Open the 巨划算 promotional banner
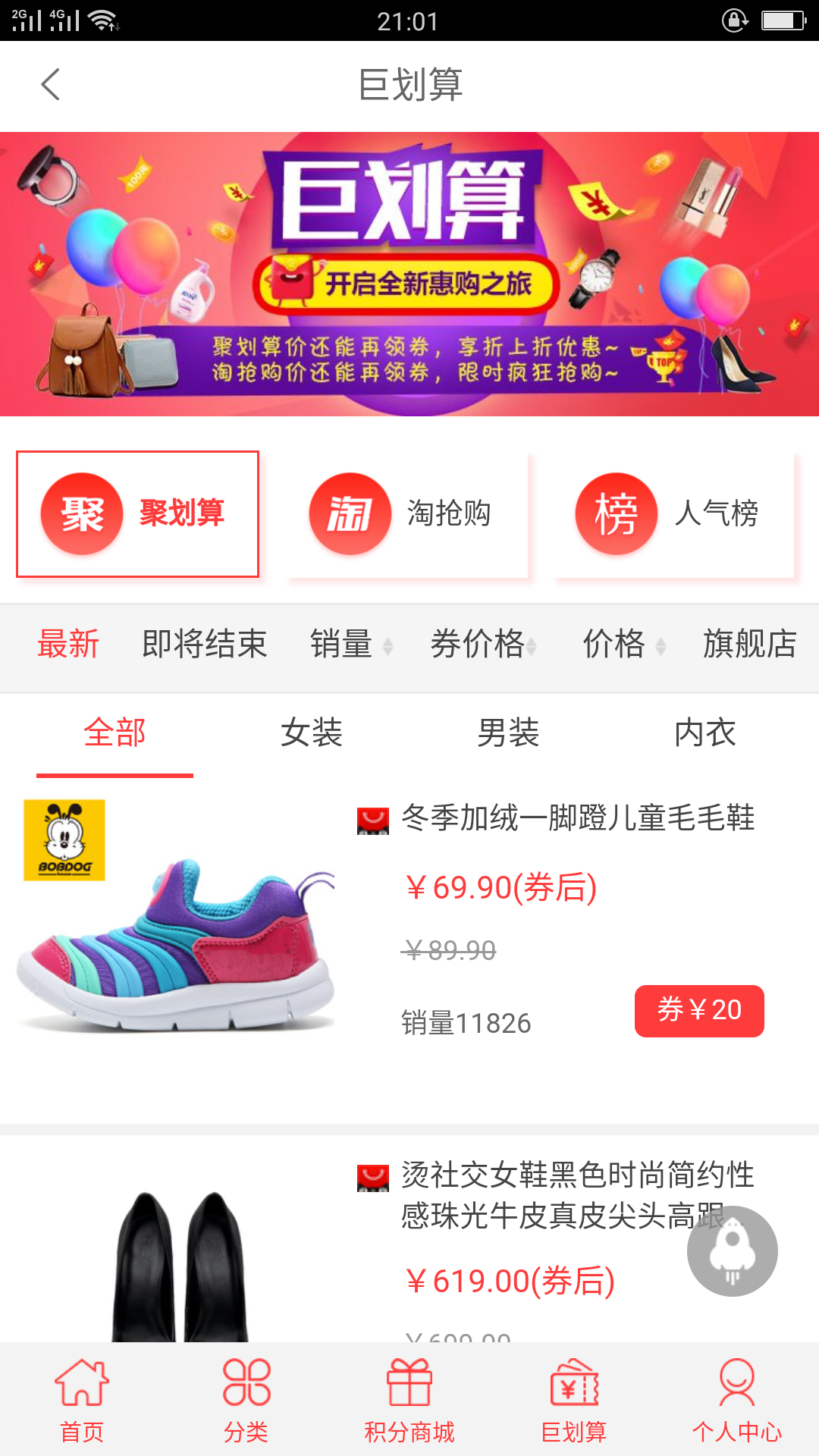Viewport: 819px width, 1456px height. pyautogui.click(x=409, y=274)
